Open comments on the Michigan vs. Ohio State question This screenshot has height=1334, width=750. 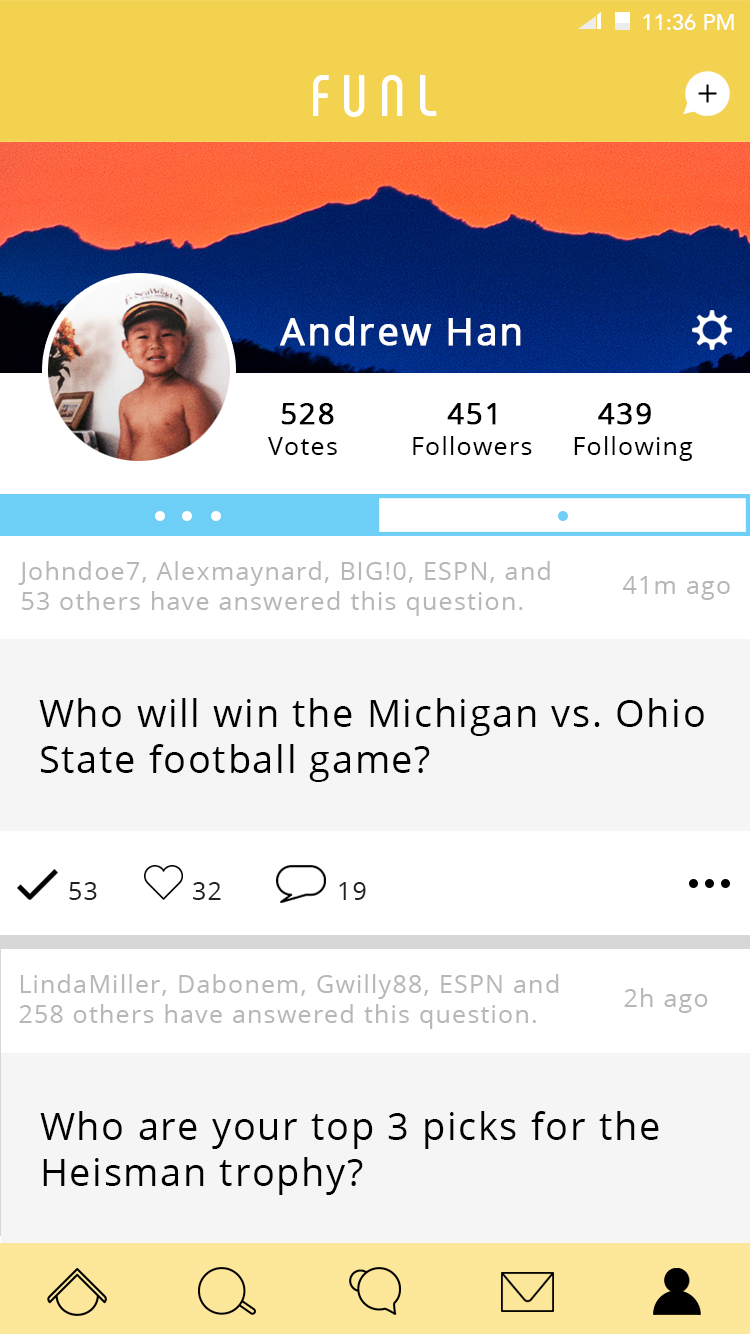click(301, 884)
